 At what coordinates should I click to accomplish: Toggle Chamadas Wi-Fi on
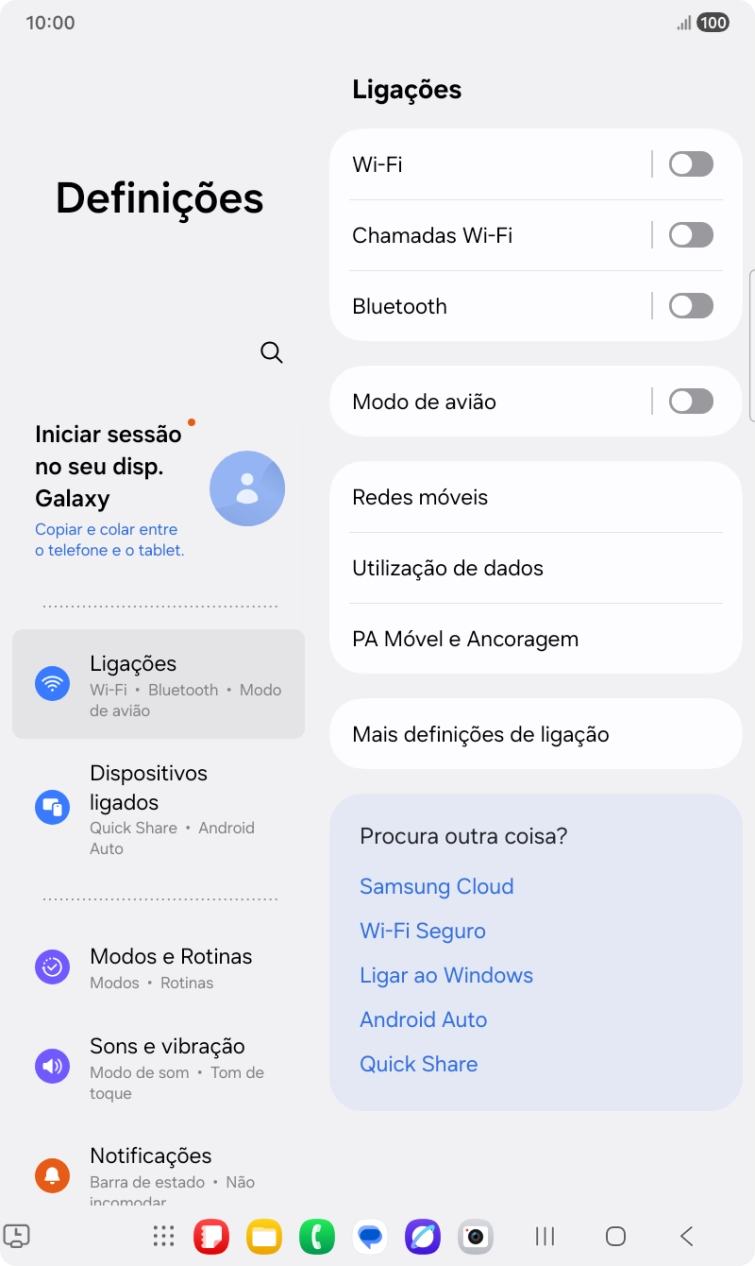(691, 235)
